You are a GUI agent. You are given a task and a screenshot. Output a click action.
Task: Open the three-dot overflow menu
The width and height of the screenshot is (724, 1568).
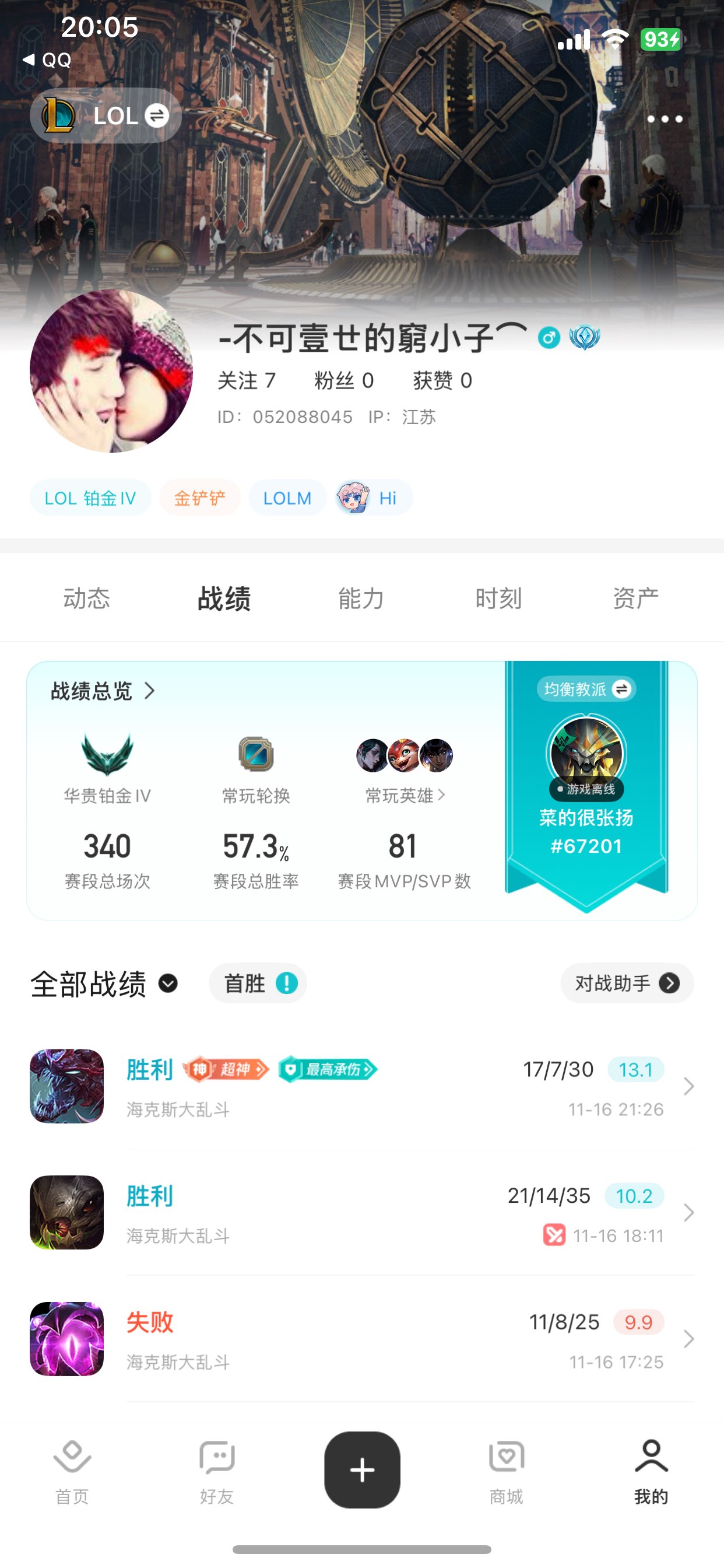[x=665, y=118]
